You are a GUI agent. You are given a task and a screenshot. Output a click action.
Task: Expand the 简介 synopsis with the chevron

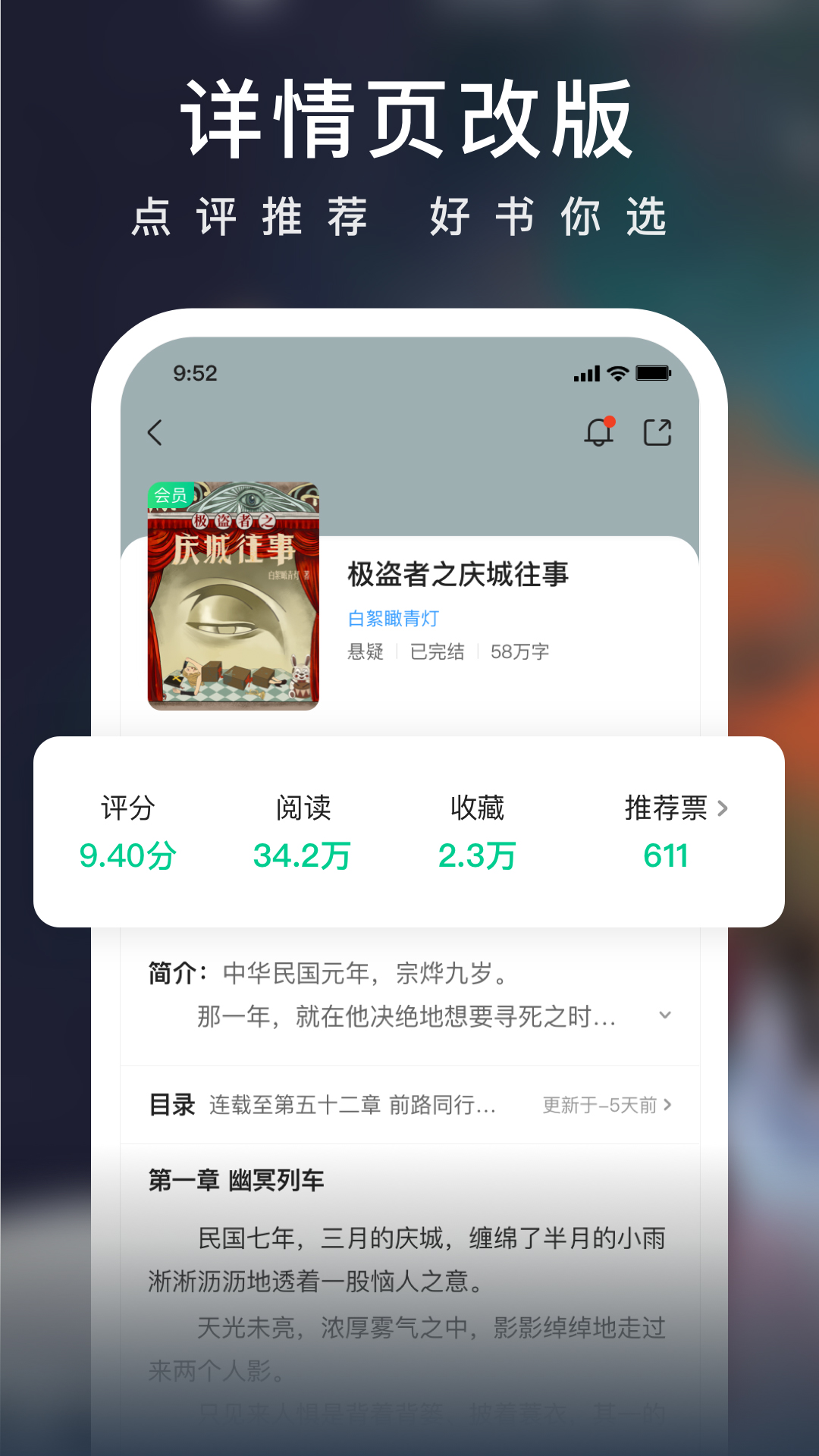pyautogui.click(x=664, y=1014)
